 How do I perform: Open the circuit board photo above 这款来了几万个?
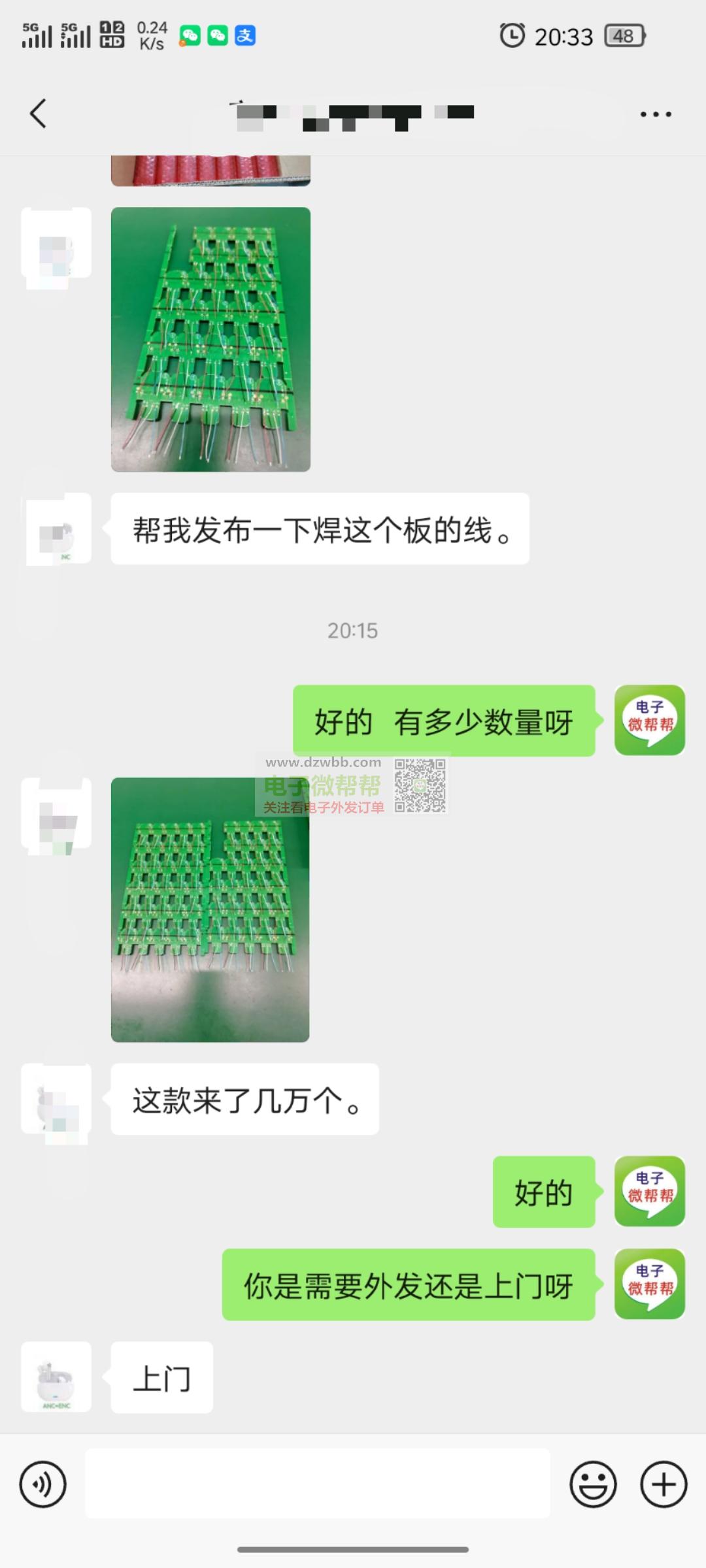210,909
